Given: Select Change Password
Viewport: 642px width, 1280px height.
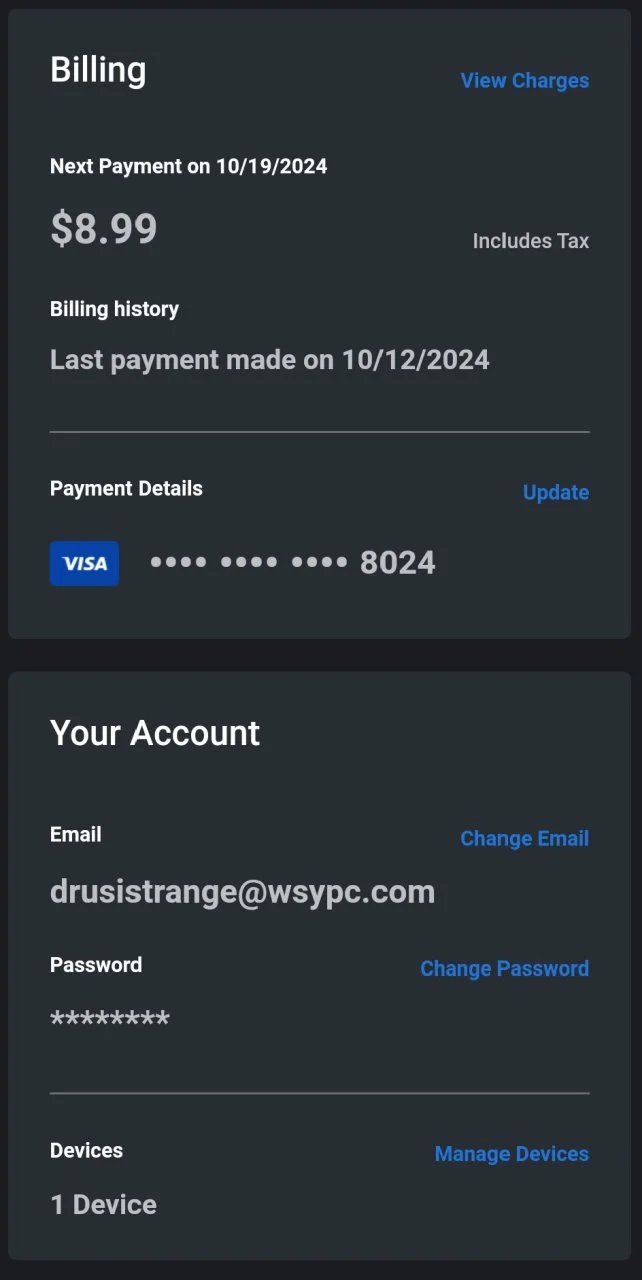Looking at the screenshot, I should [504, 968].
